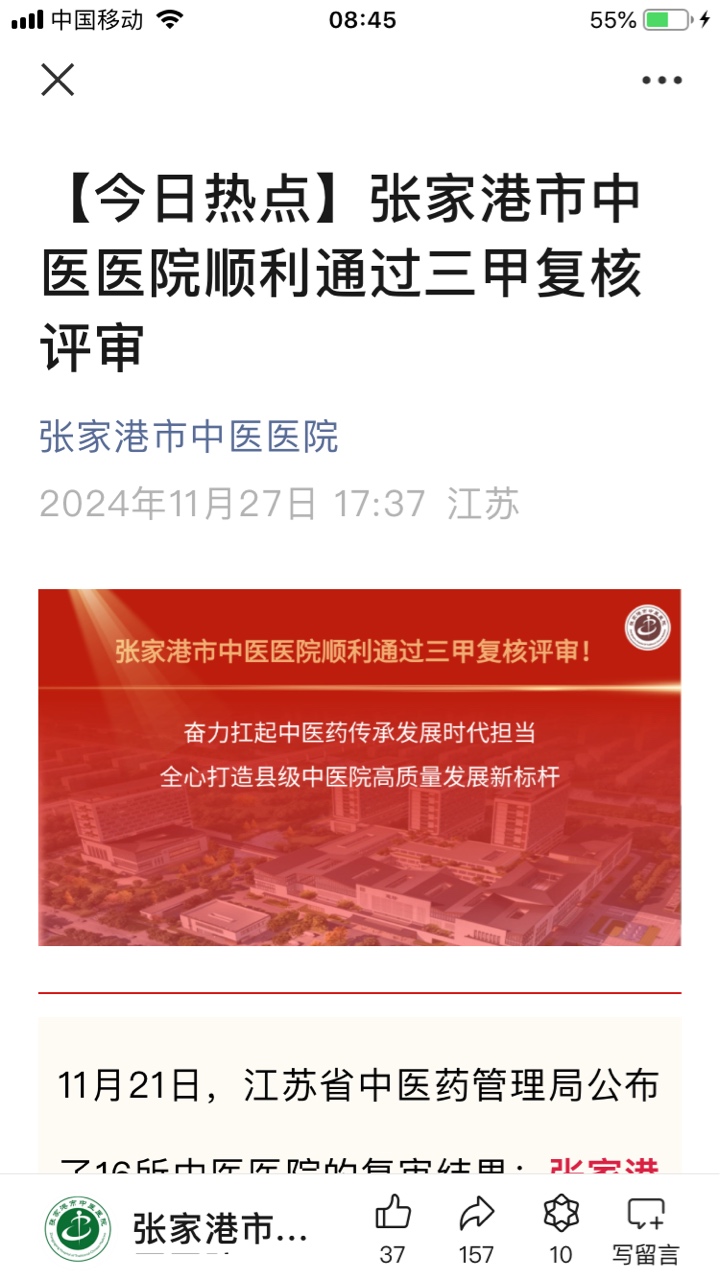Open the red banner image
This screenshot has width=720, height=1280.
360,767
